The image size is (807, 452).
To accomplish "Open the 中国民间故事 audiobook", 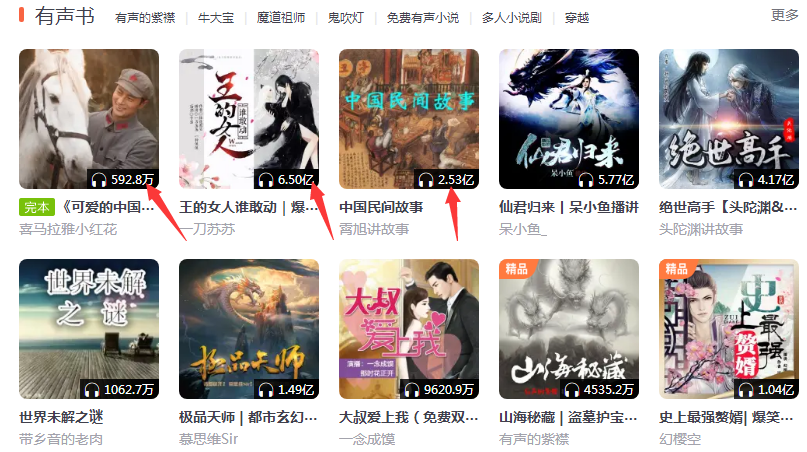I will tap(409, 119).
